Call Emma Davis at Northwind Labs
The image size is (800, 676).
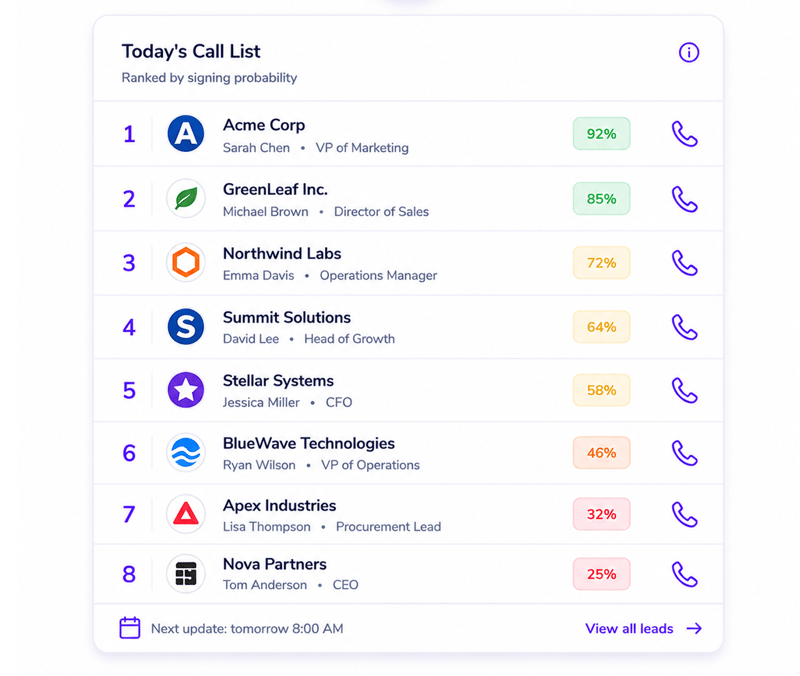[x=684, y=263]
